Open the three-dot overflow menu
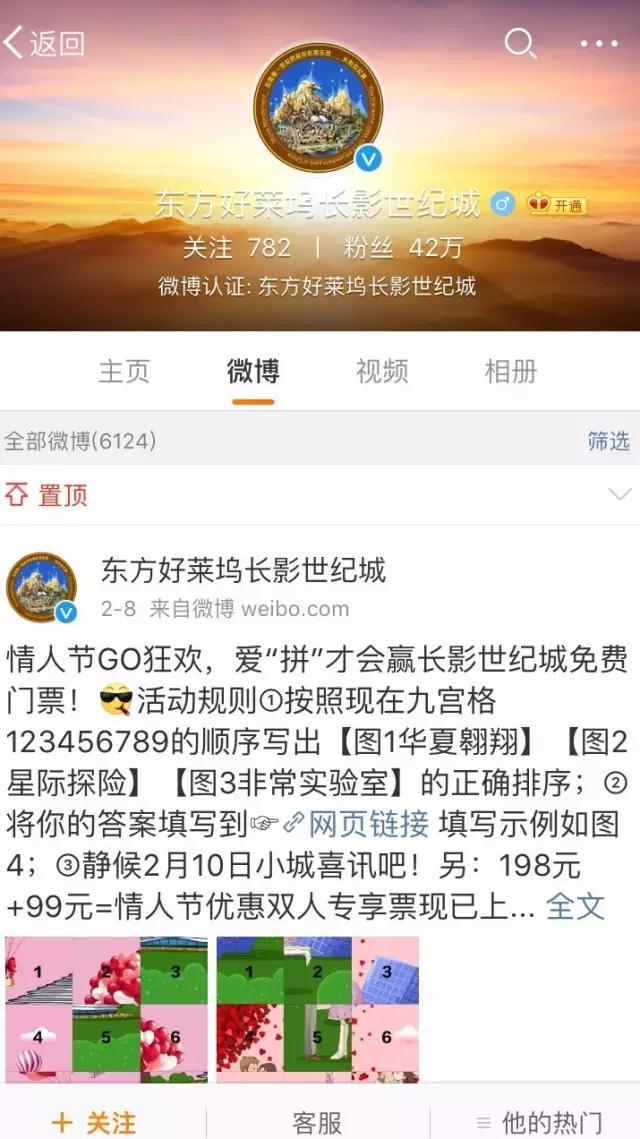 tap(599, 44)
